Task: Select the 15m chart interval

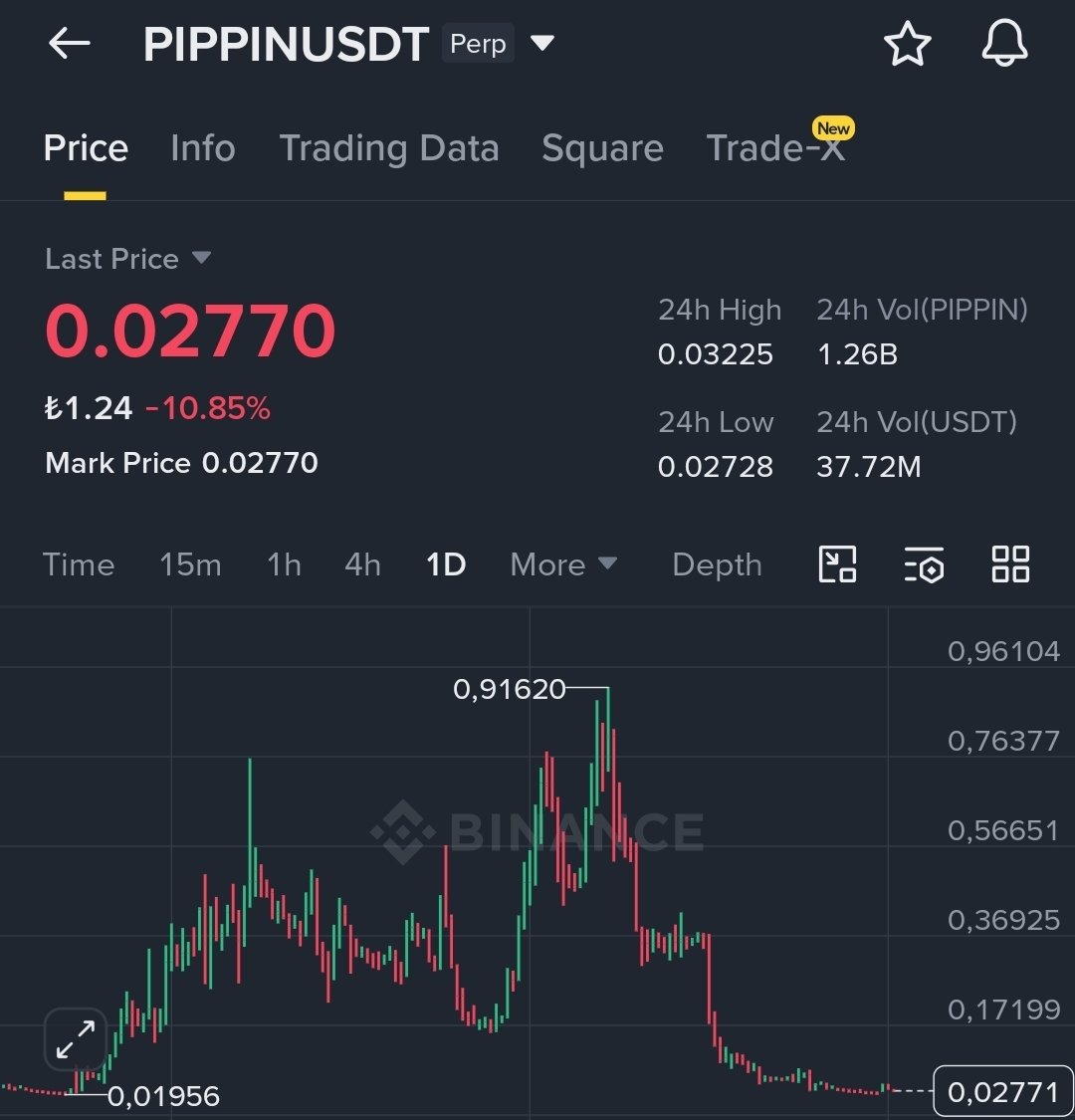Action: [190, 564]
